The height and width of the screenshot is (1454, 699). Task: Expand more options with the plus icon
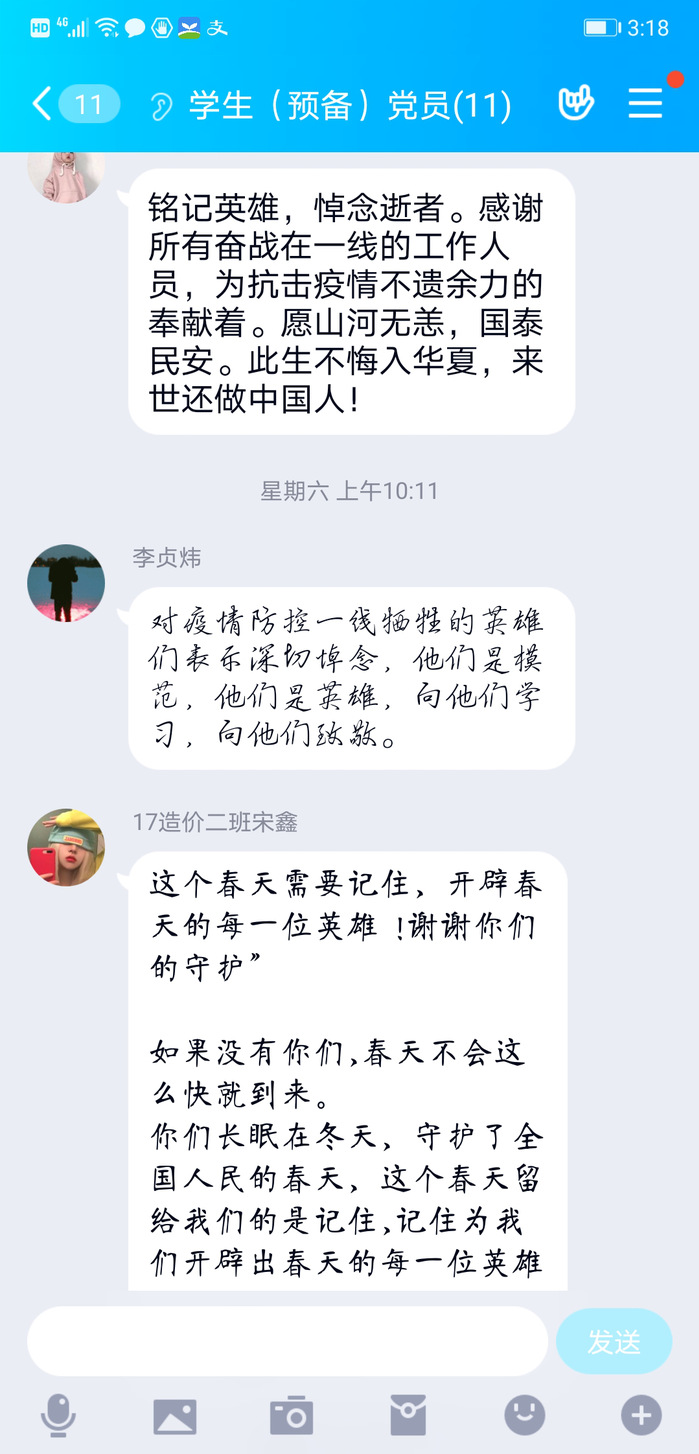(x=641, y=1415)
